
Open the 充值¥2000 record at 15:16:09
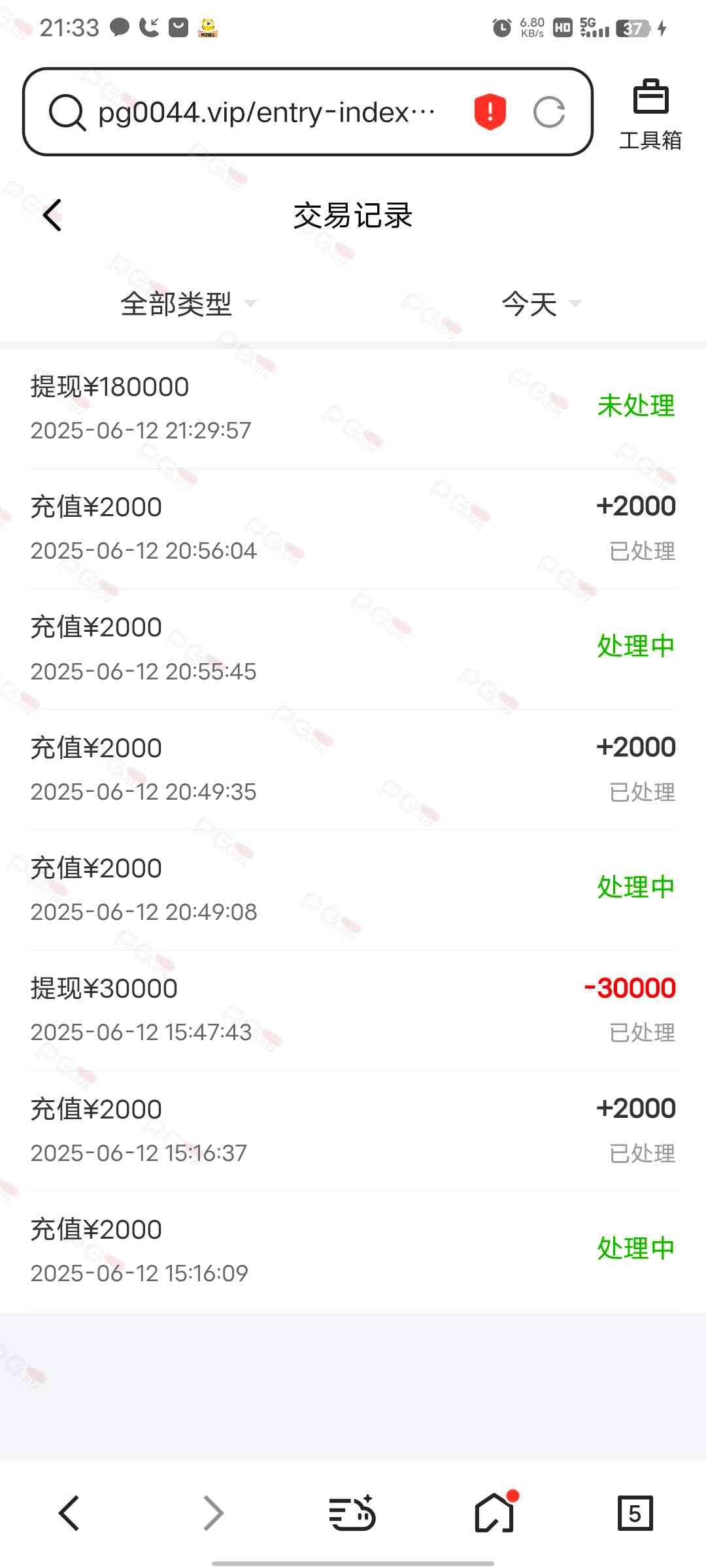[353, 1251]
